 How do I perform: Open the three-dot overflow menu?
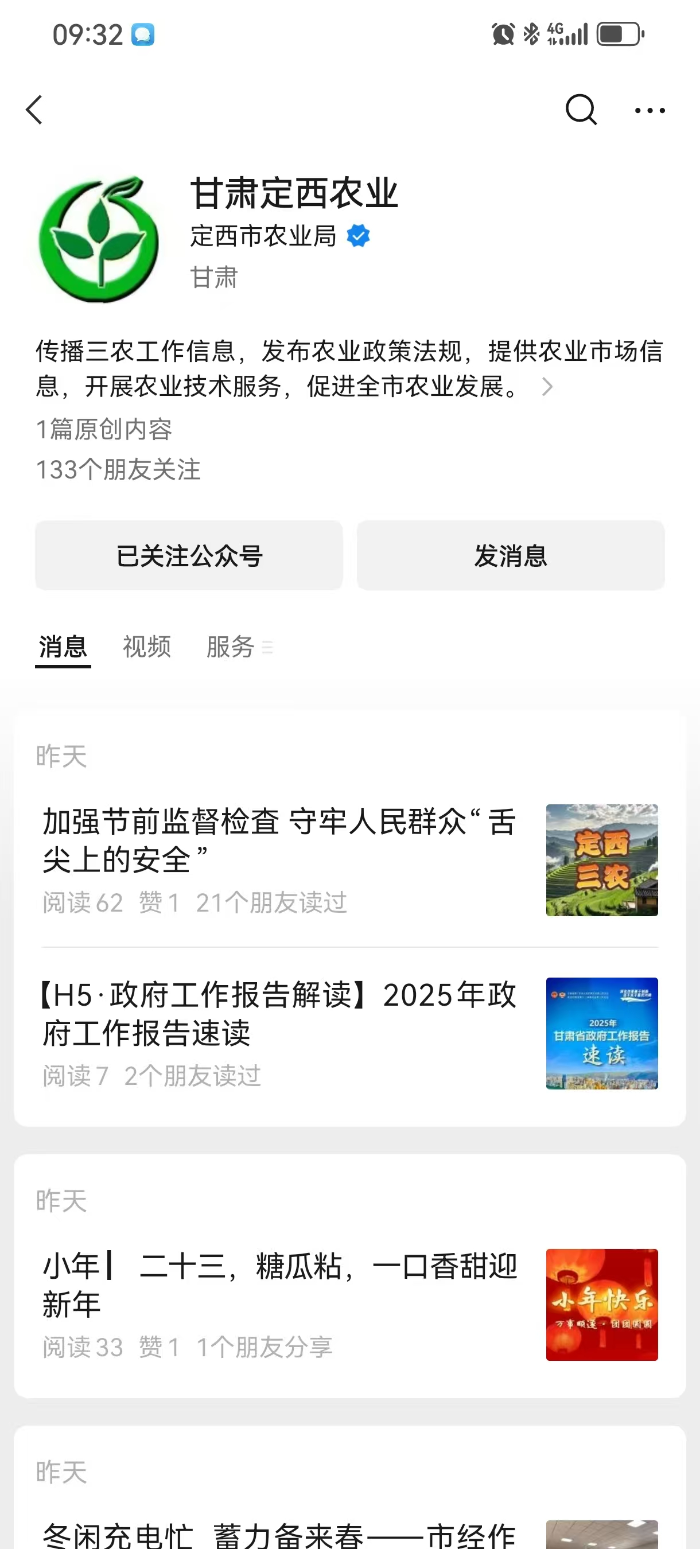pos(650,110)
